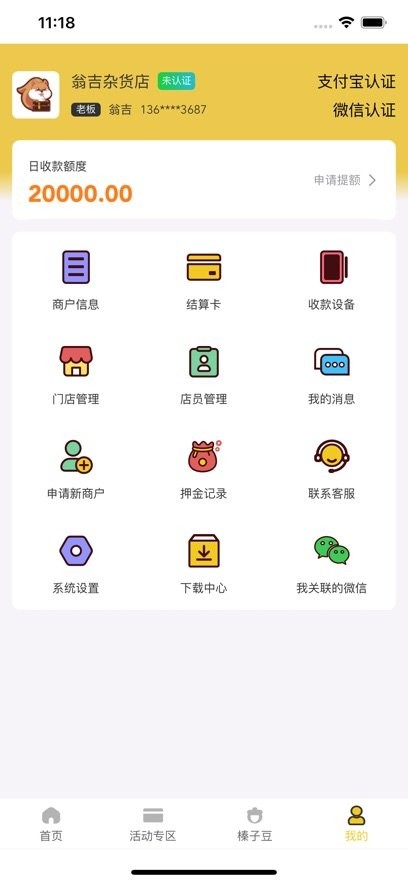Select 申请新商户
Viewport: 408px width, 883px height.
click(76, 470)
